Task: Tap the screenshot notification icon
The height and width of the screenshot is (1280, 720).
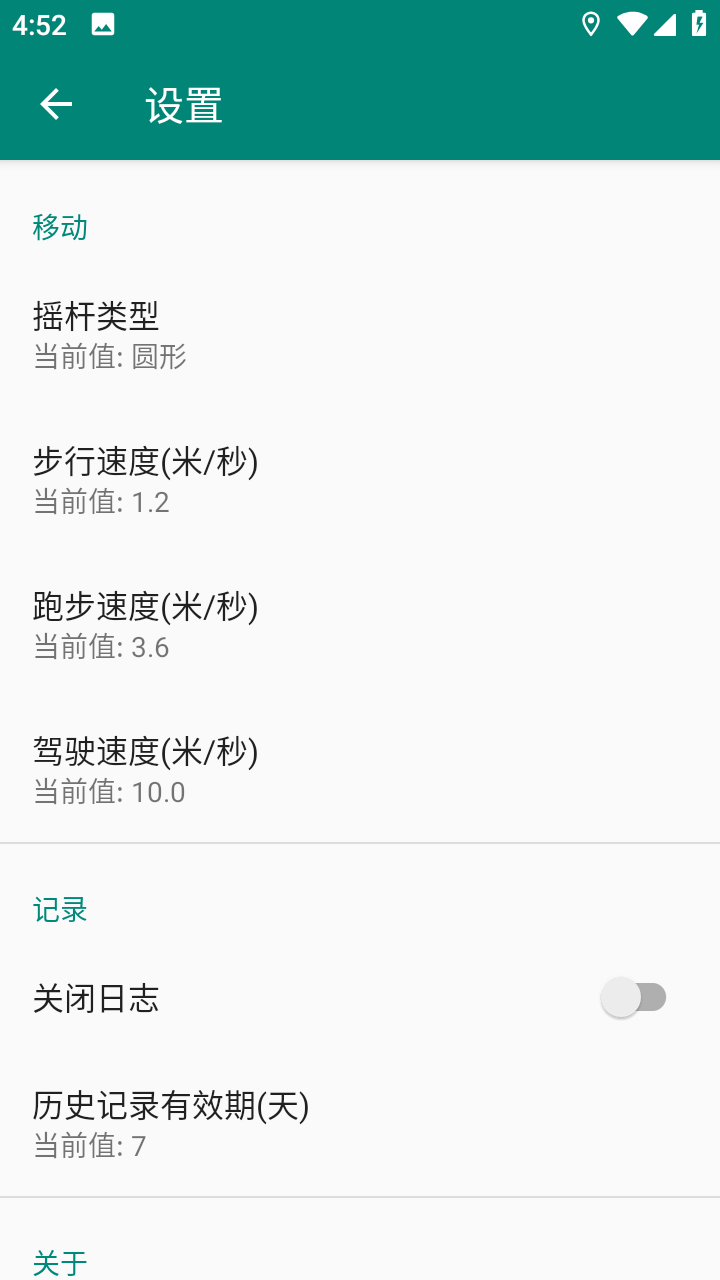Action: coord(103,25)
